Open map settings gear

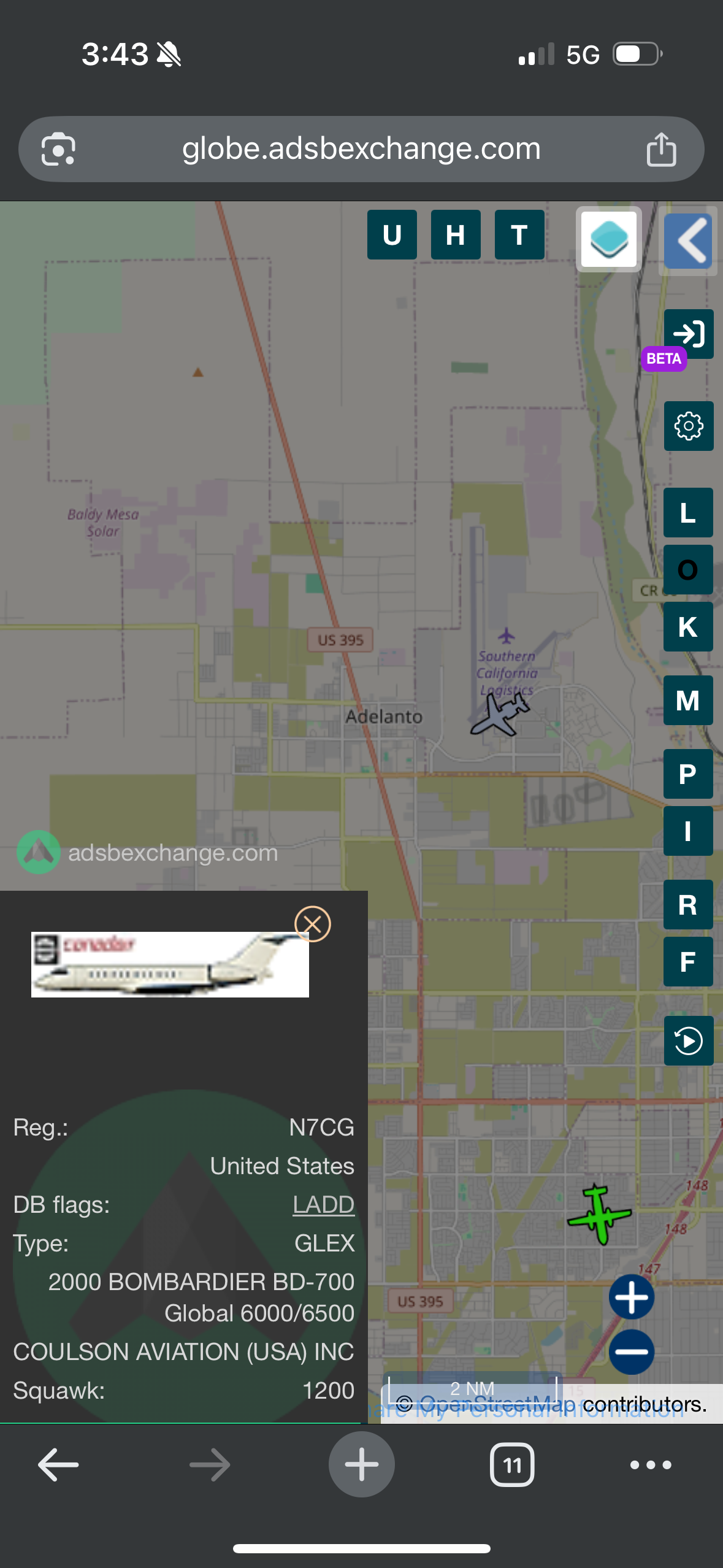pyautogui.click(x=688, y=426)
